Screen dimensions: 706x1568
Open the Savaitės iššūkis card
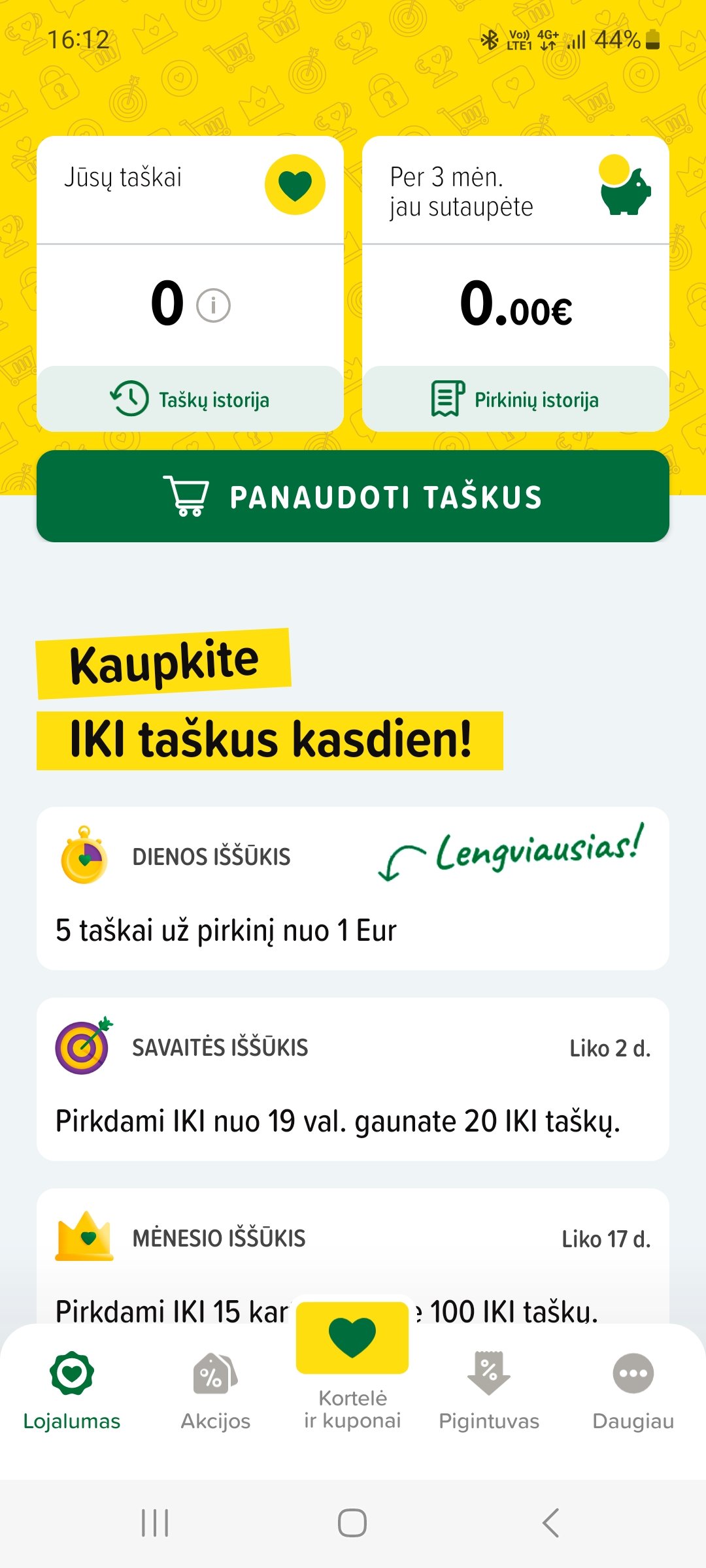coord(353,1079)
